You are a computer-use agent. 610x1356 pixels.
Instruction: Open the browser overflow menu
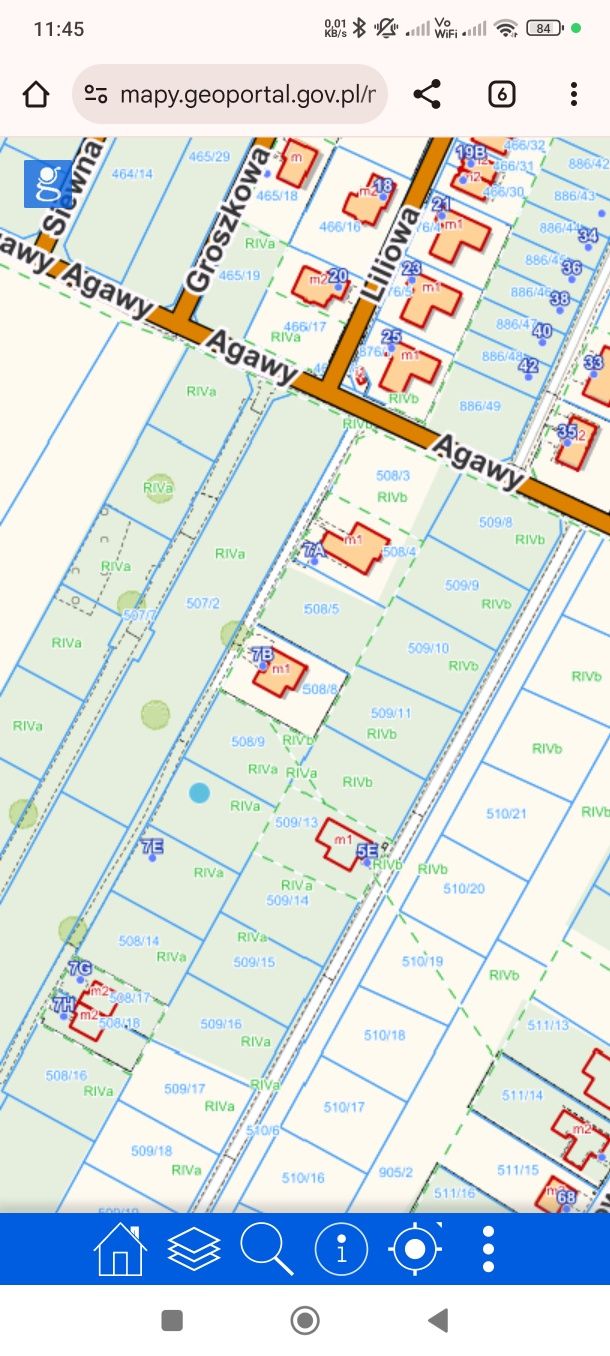[x=573, y=95]
